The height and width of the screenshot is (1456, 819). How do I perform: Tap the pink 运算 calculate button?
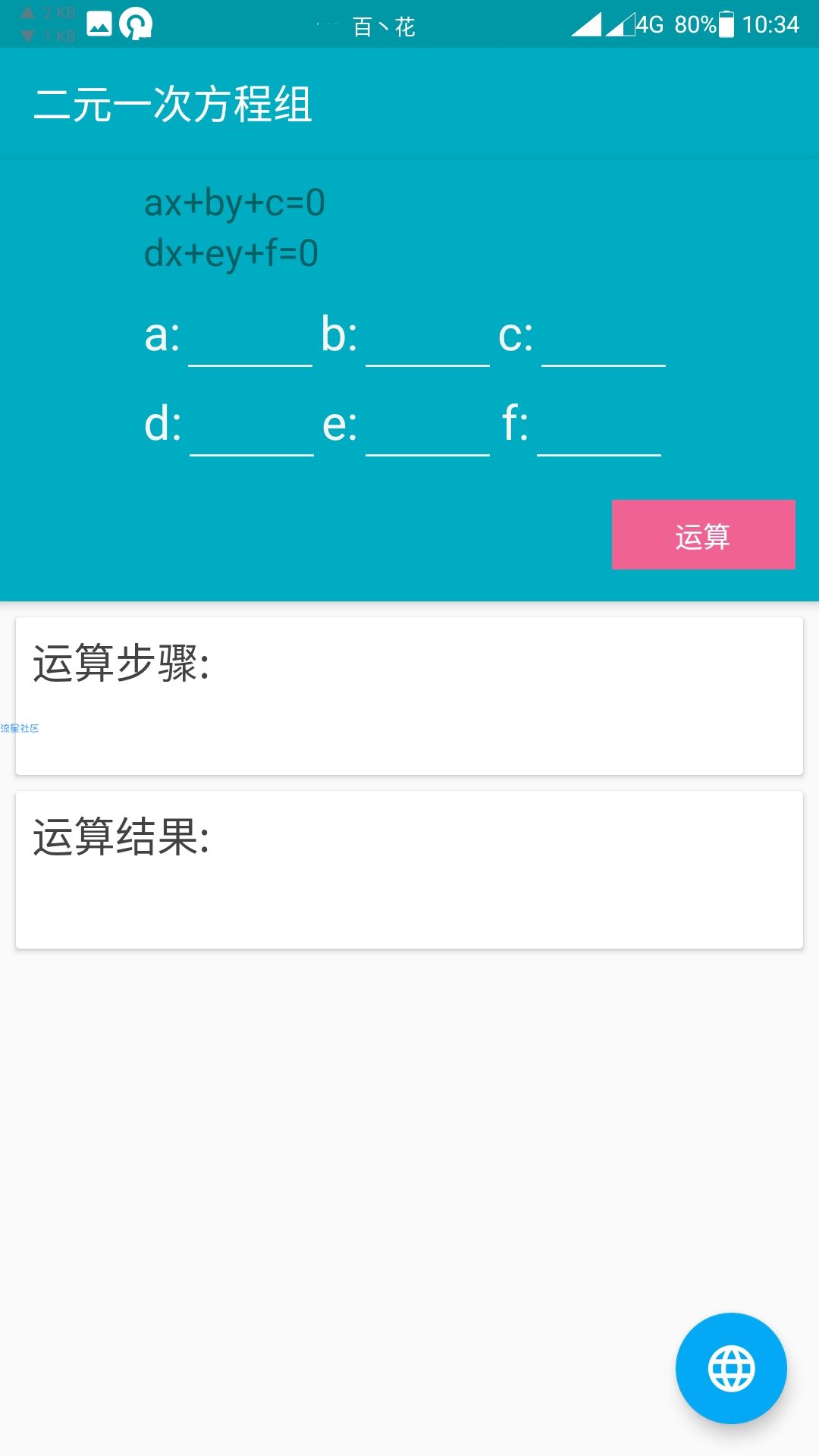tap(703, 535)
